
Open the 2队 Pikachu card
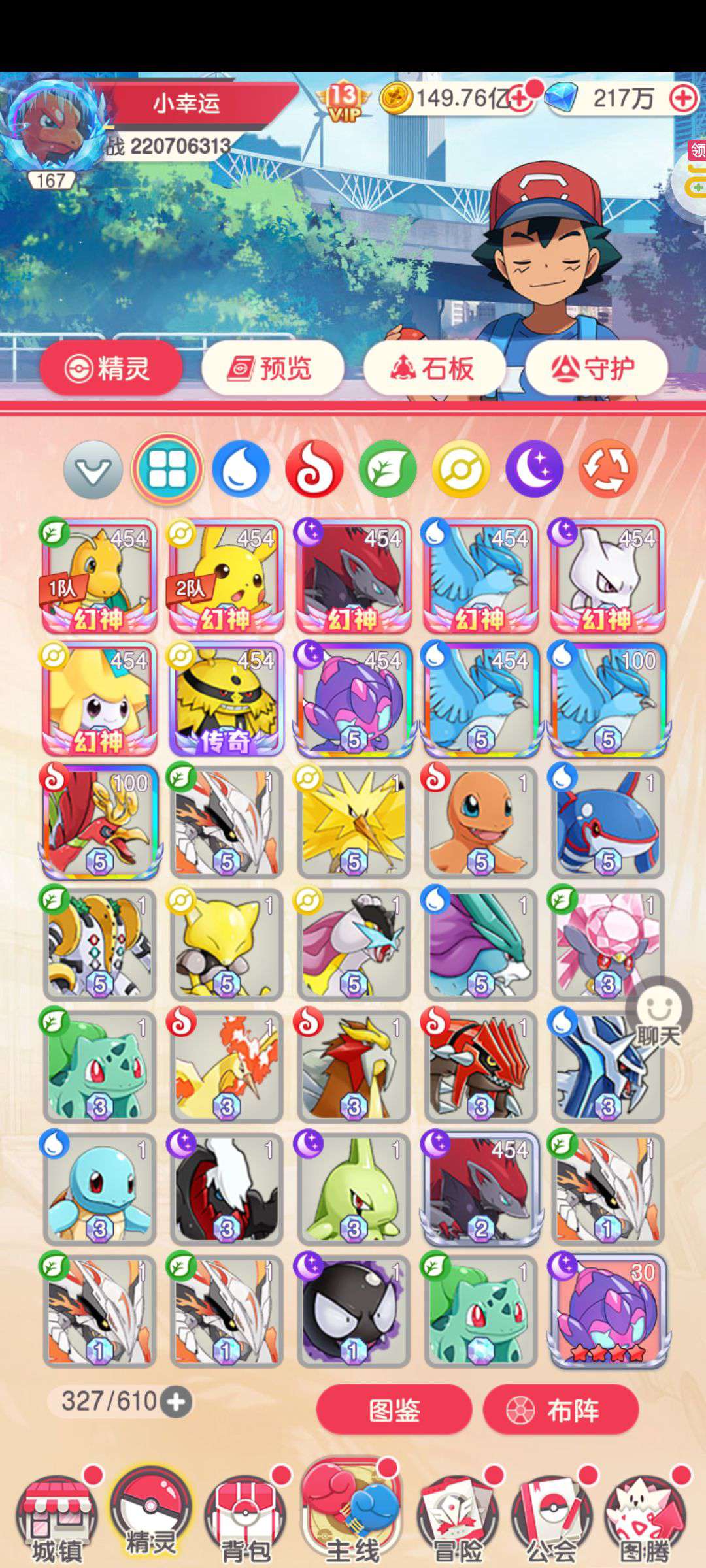pyautogui.click(x=226, y=576)
